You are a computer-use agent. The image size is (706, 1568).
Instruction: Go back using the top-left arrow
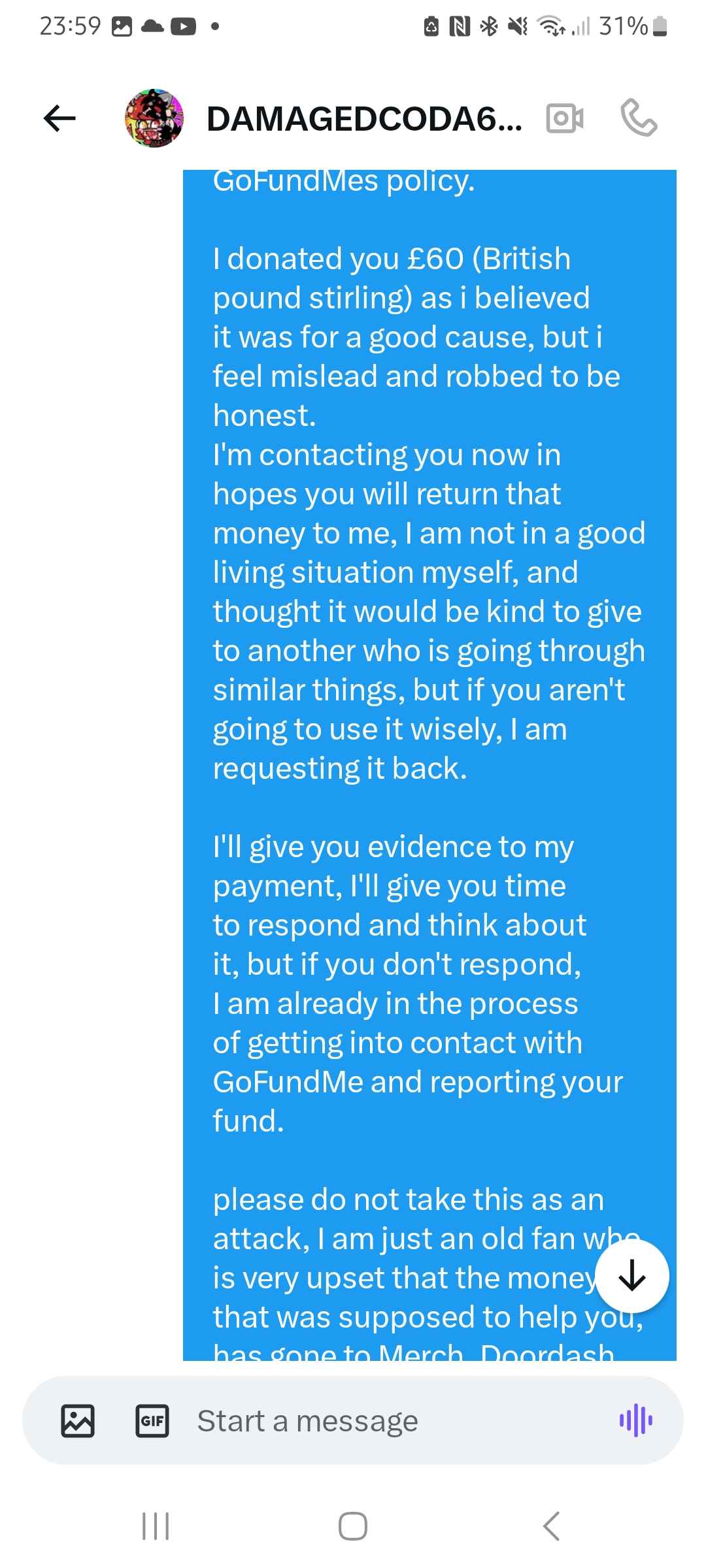[x=59, y=118]
